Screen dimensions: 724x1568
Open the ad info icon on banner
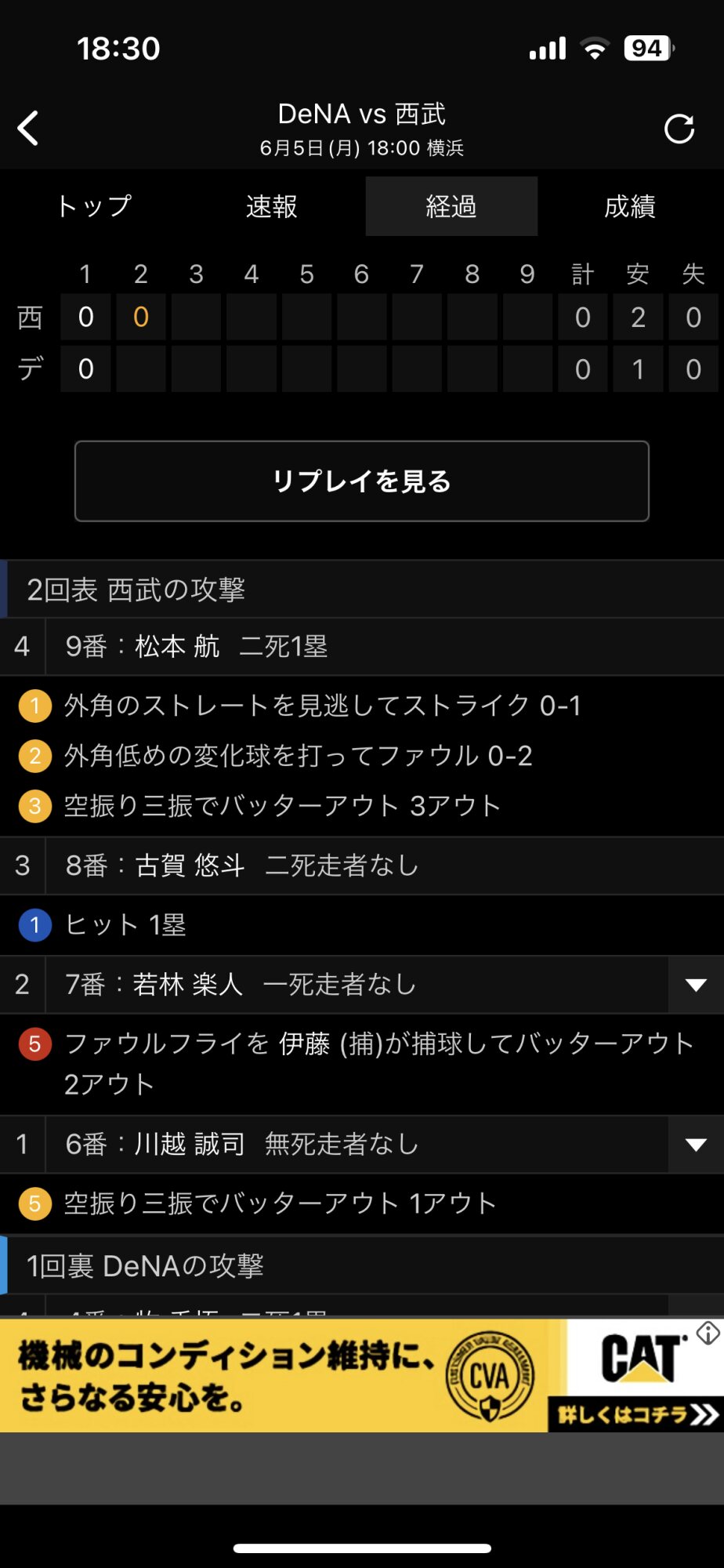click(x=708, y=1333)
